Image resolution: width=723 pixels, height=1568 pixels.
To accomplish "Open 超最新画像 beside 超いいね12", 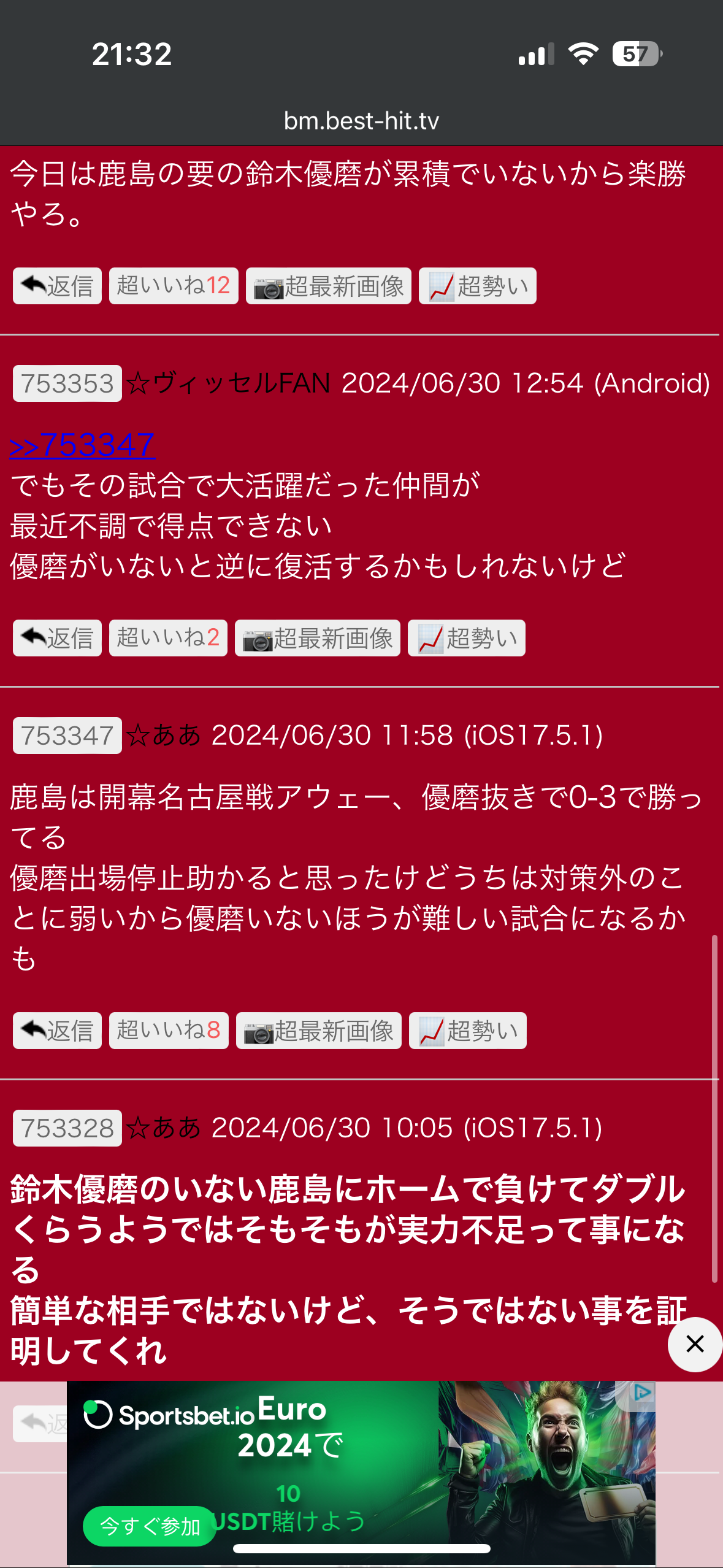I will pyautogui.click(x=328, y=286).
